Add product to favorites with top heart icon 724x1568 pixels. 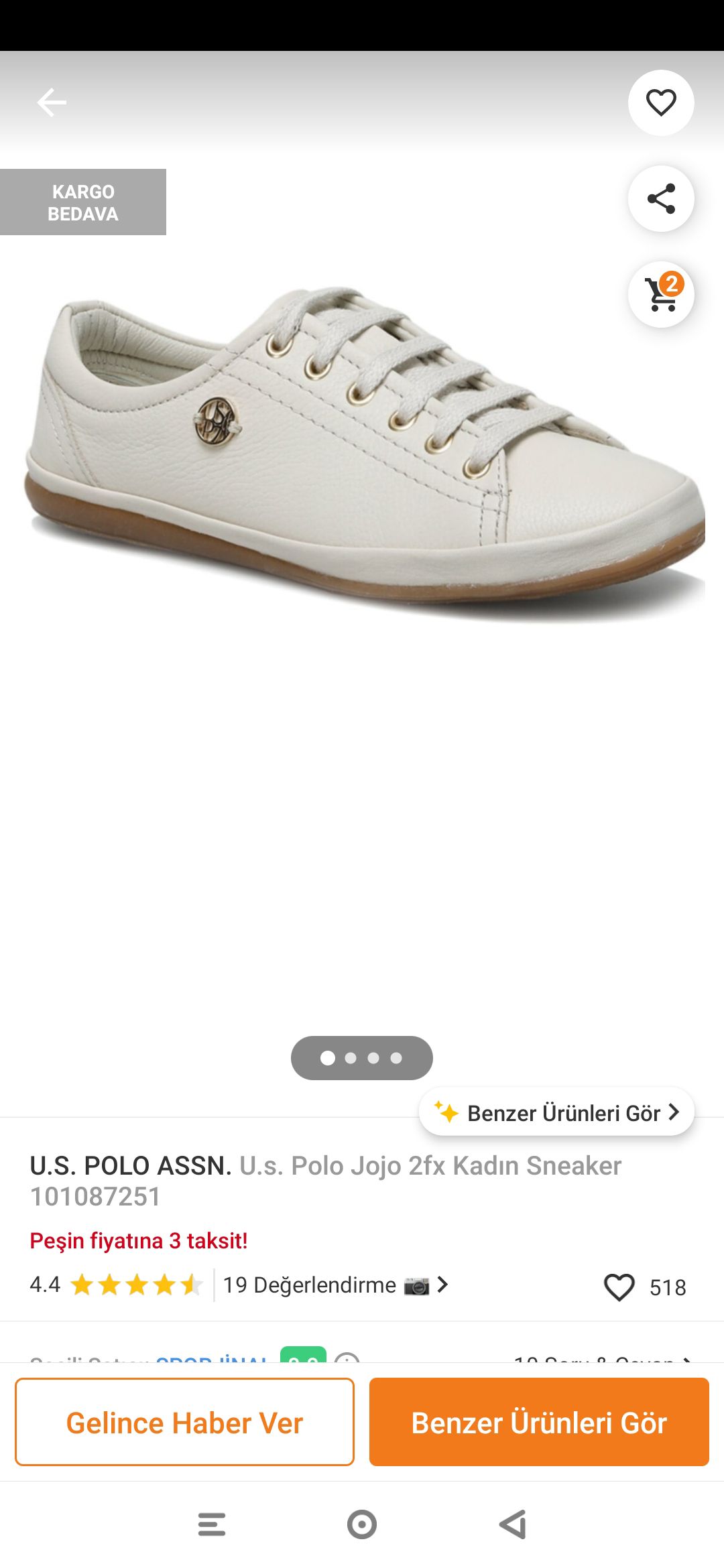661,103
